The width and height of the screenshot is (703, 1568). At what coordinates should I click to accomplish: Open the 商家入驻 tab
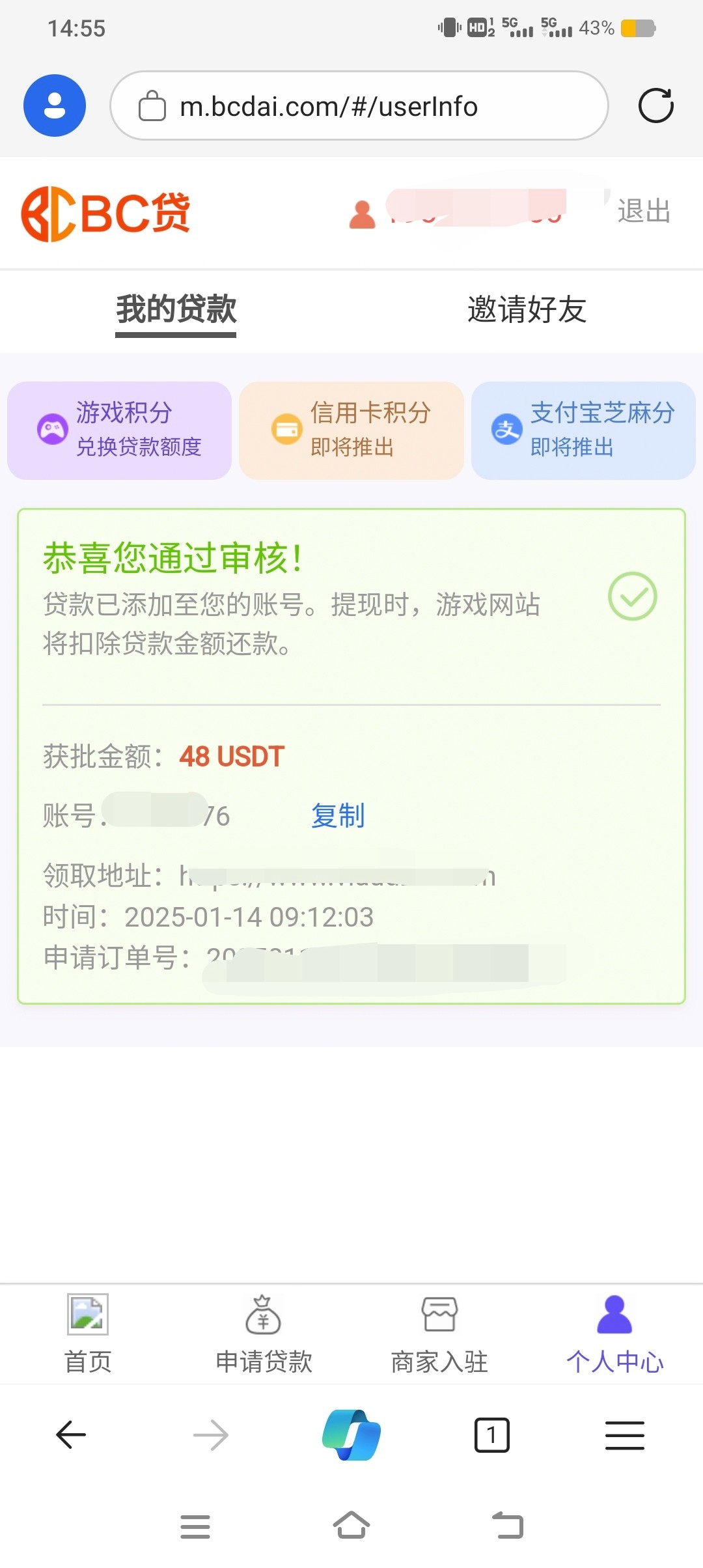click(x=439, y=1334)
